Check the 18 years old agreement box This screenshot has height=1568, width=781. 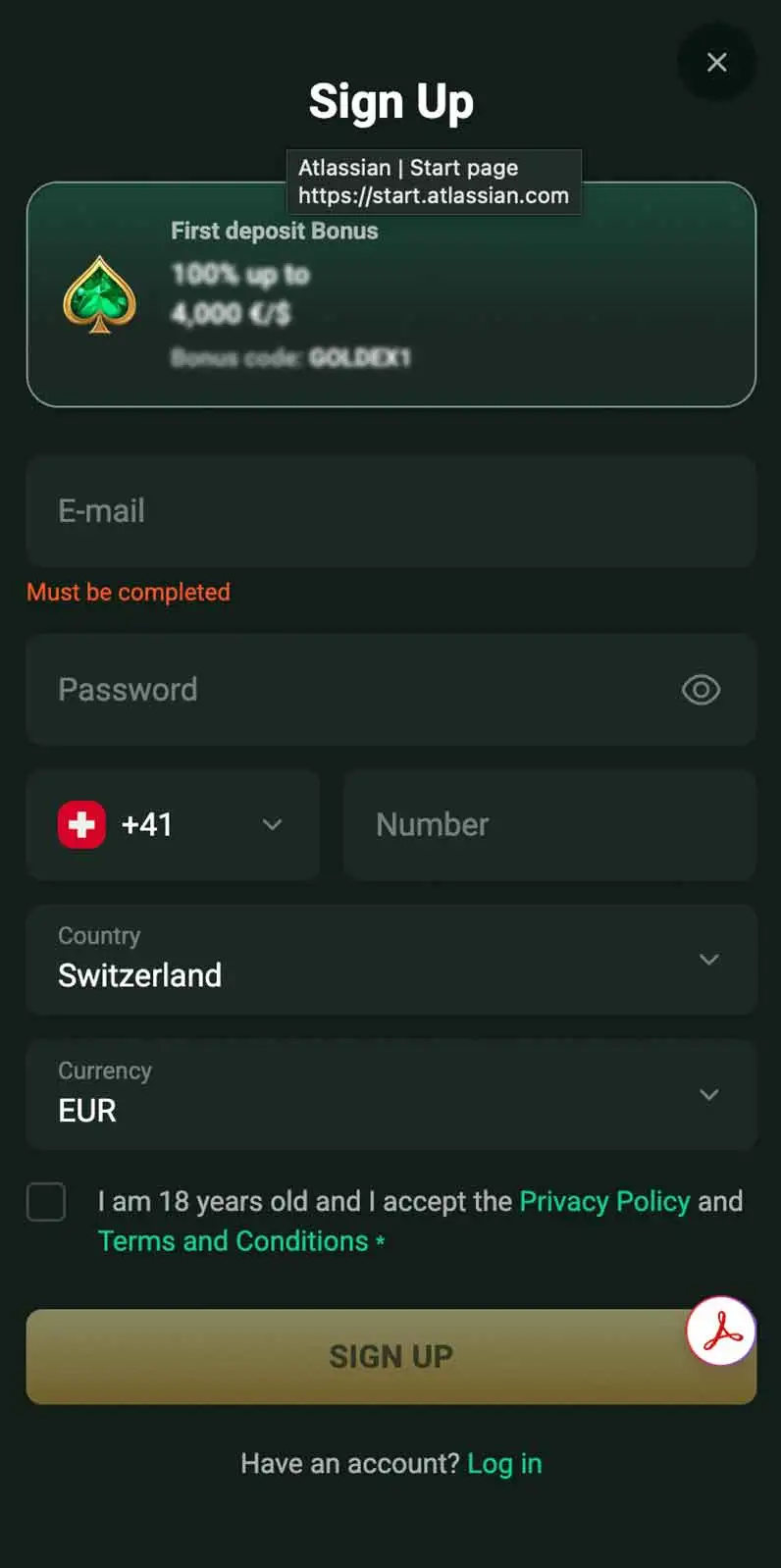point(46,1202)
